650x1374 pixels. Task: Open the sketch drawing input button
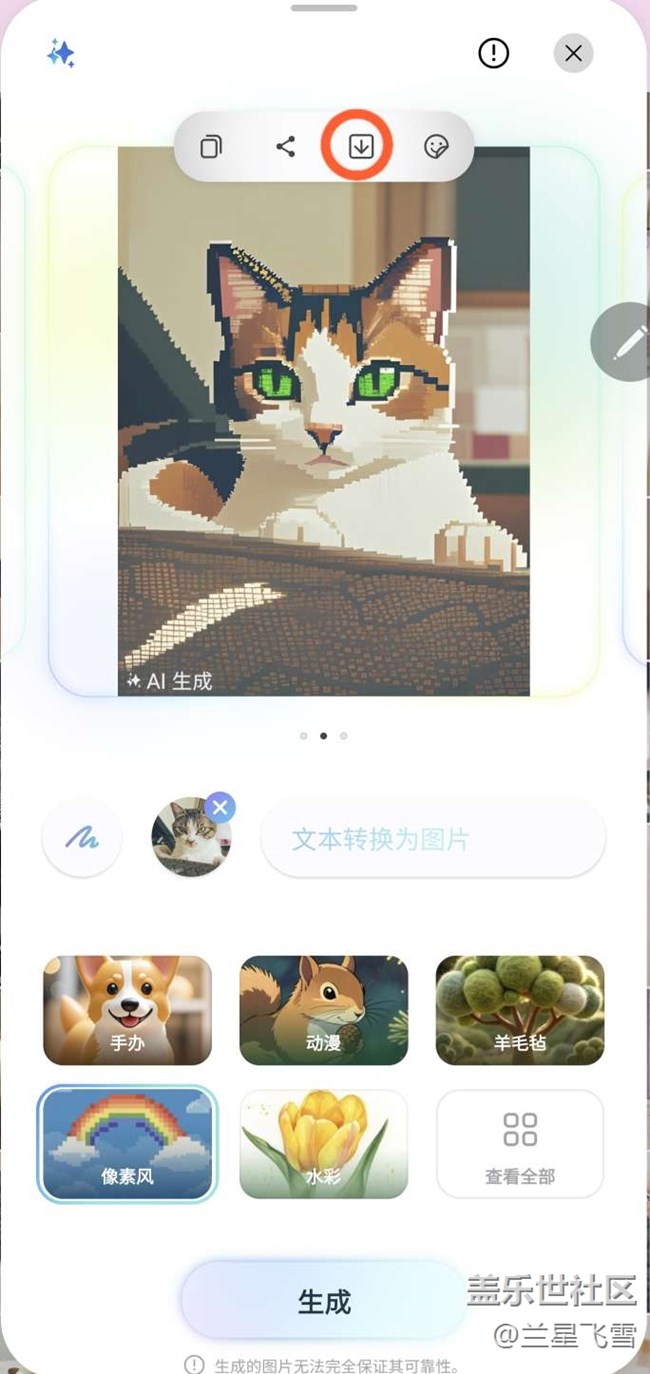point(82,838)
